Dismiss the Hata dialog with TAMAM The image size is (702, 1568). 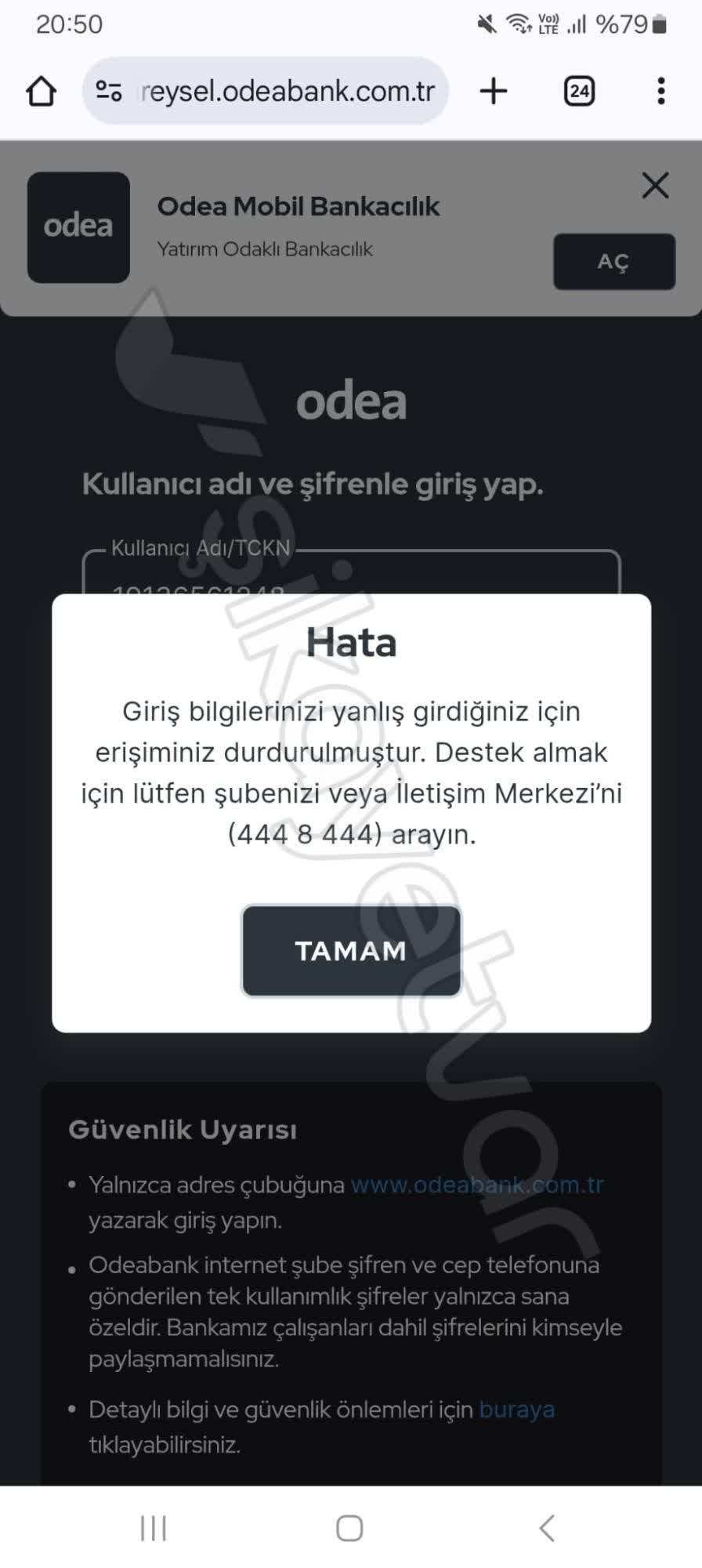[351, 951]
